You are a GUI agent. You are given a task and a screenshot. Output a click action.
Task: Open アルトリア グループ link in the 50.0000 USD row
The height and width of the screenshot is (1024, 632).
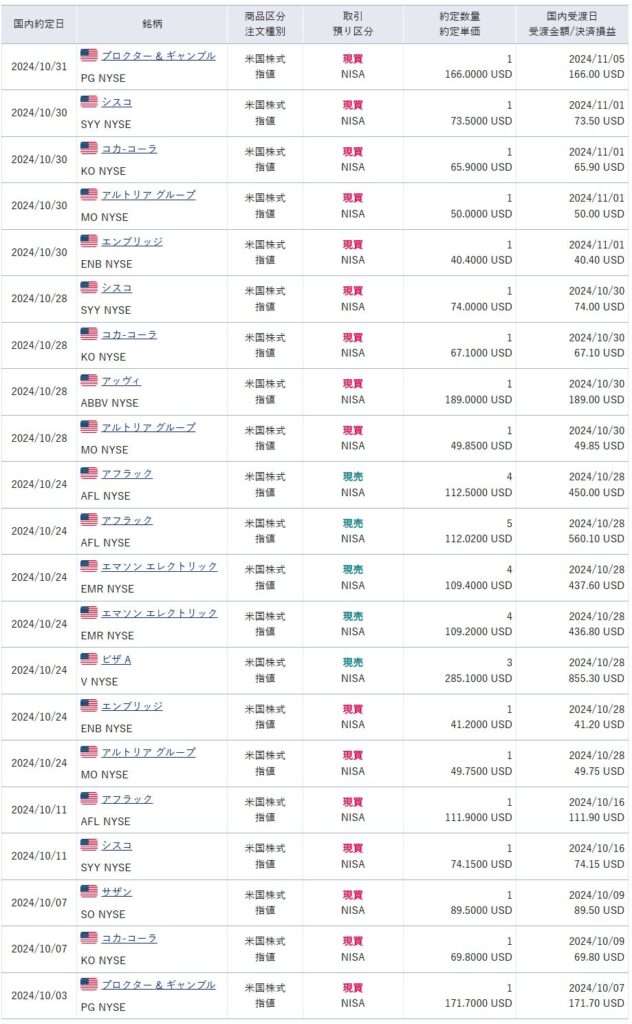click(x=148, y=195)
